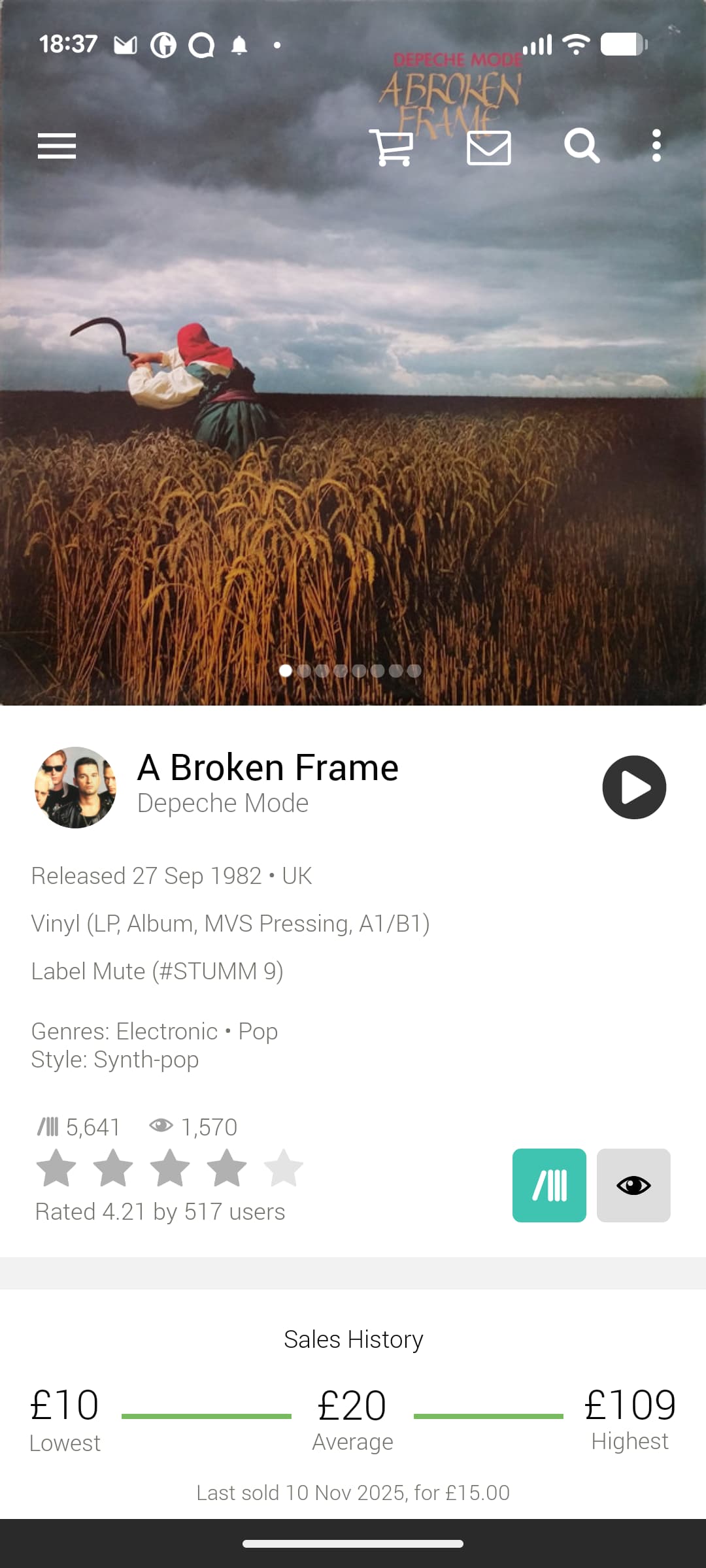
Task: Tap the green collection button
Action: click(549, 1185)
